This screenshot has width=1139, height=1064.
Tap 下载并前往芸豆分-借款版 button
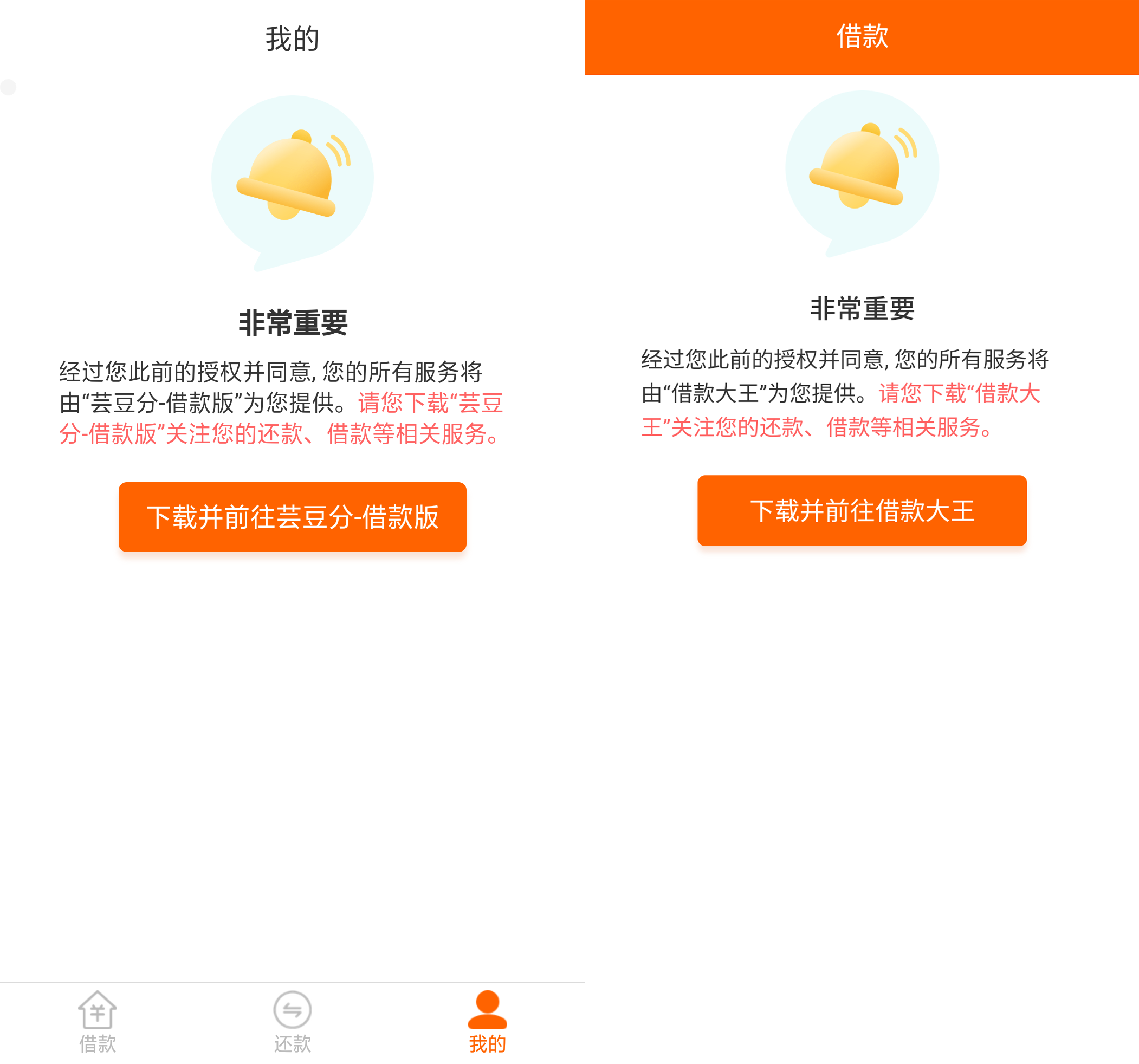pos(292,517)
